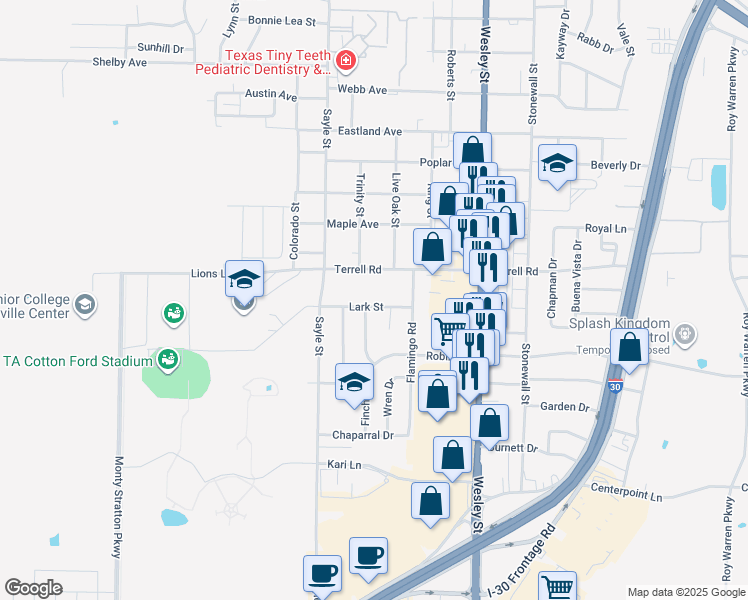Open Texas Tiny Teeth Pediatric Dentistry place
This screenshot has width=748, height=600.
pos(346,62)
